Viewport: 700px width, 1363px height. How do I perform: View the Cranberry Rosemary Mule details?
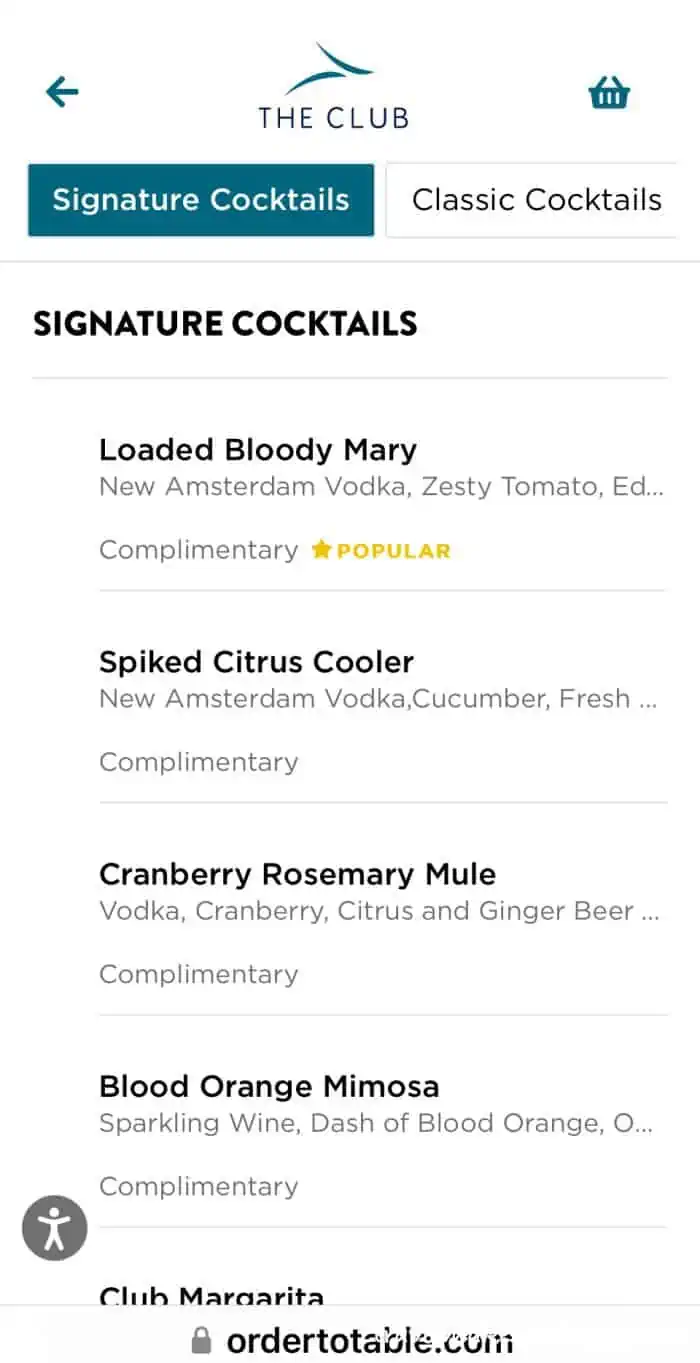[382, 922]
